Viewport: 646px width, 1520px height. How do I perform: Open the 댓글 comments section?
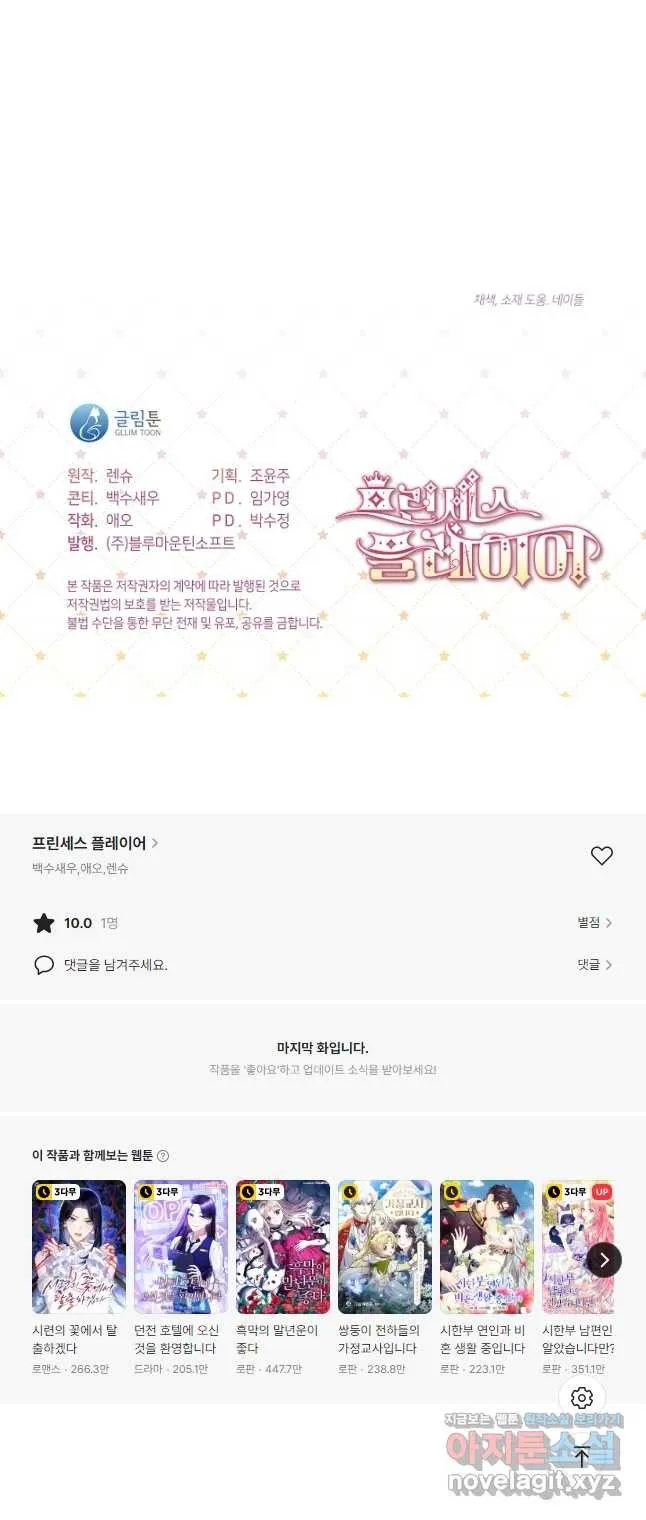click(594, 965)
